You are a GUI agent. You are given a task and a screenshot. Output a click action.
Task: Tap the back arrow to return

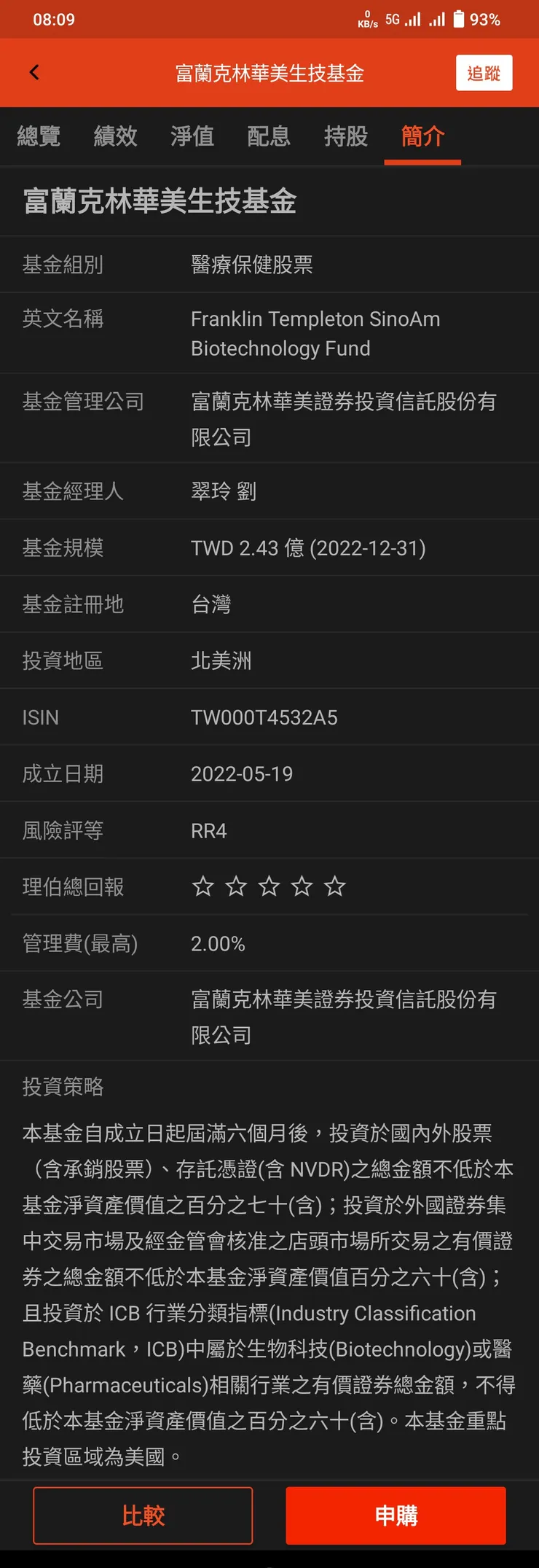(x=34, y=72)
